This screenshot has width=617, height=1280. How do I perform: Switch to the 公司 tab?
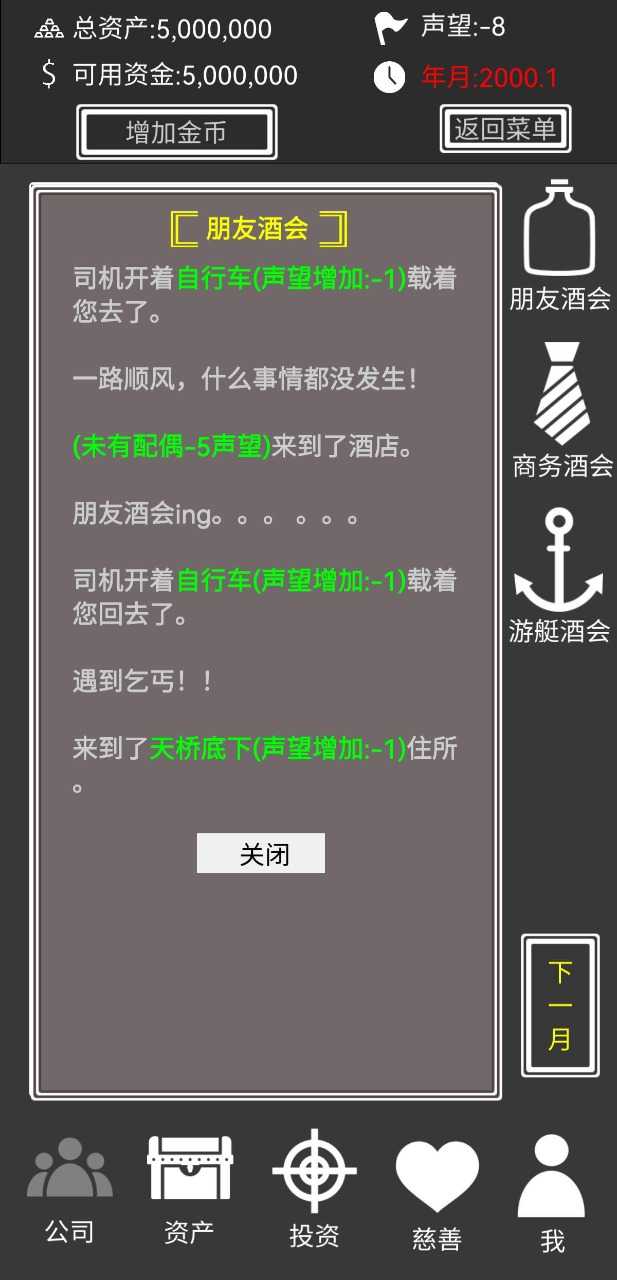click(x=69, y=1190)
